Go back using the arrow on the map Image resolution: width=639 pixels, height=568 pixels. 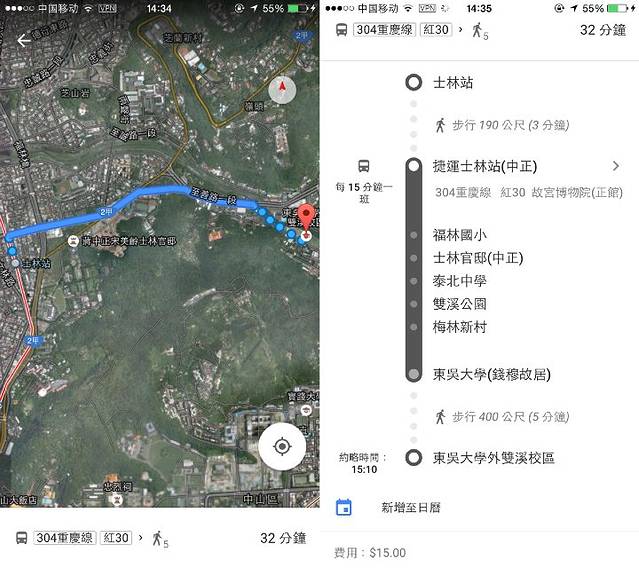24,41
